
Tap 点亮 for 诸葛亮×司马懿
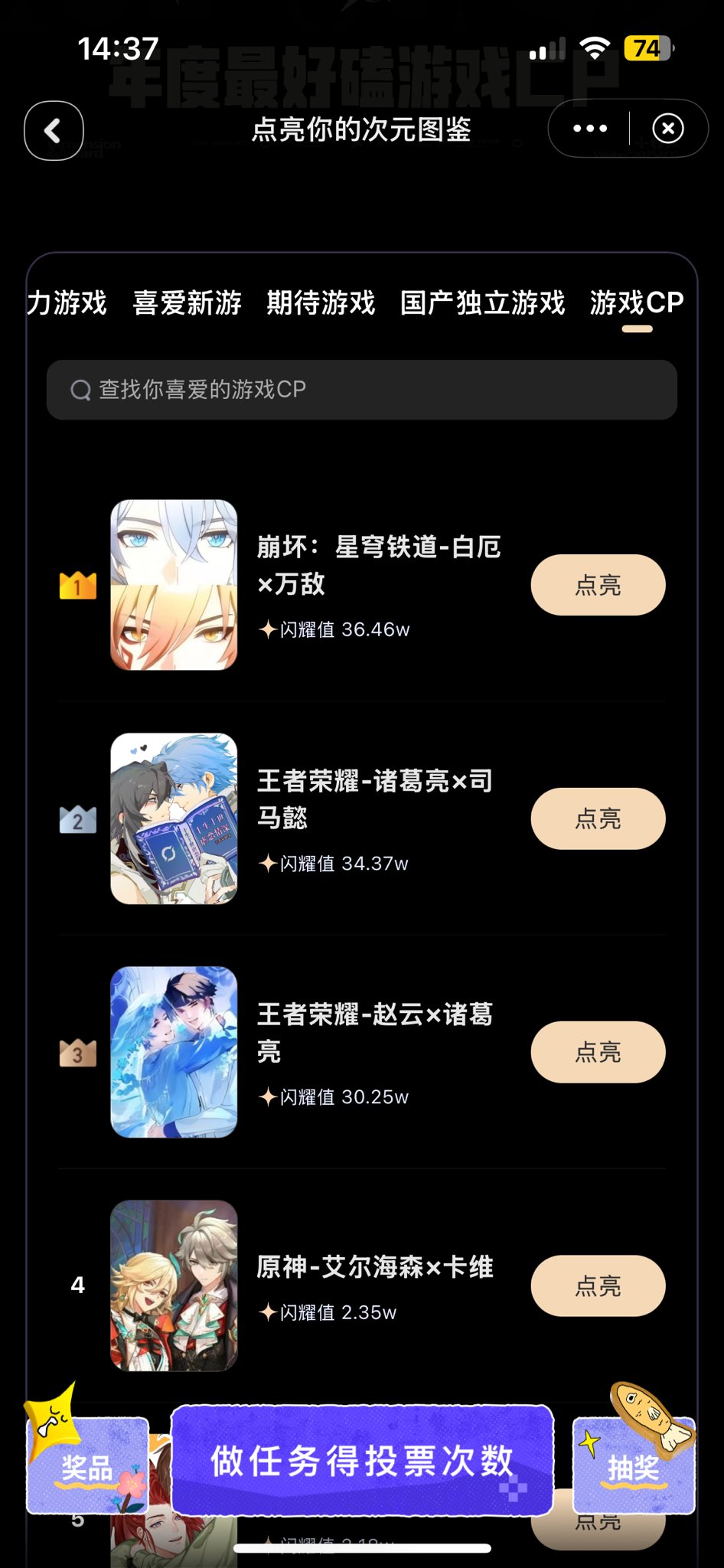(x=598, y=818)
